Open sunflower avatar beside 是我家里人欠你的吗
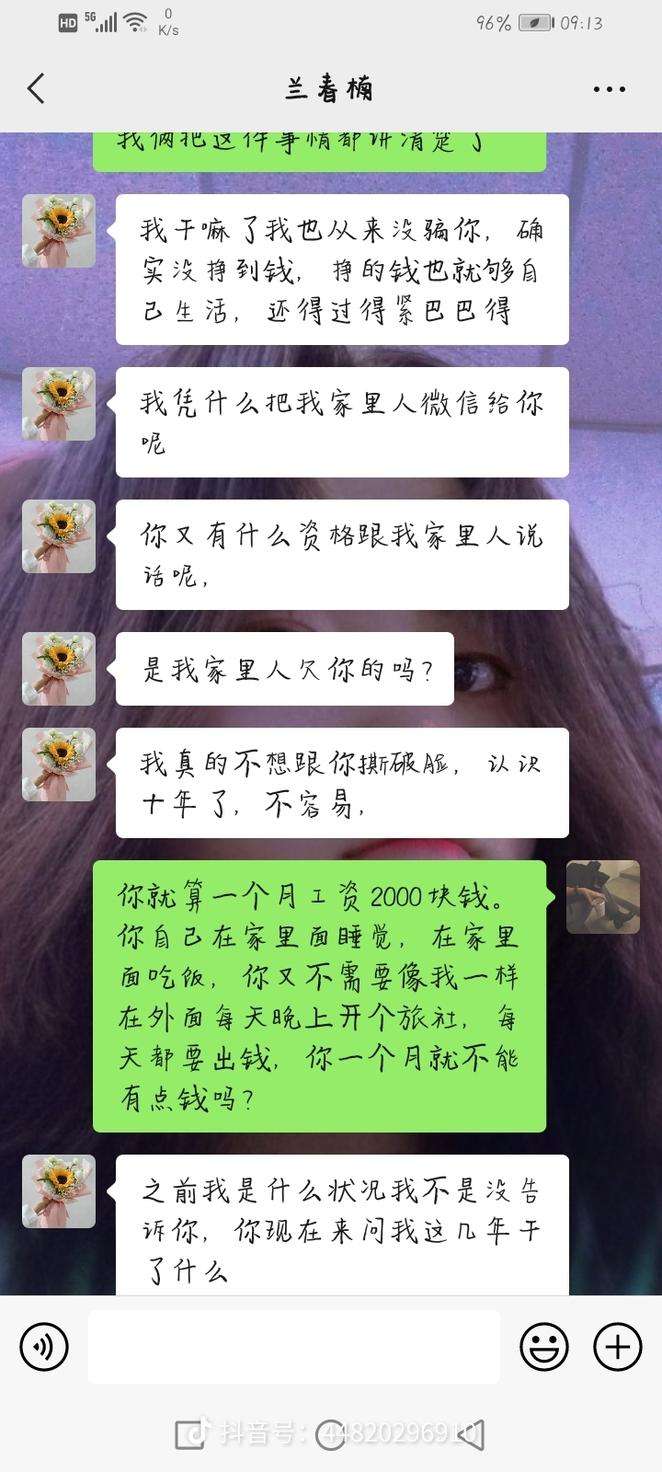662x1472 pixels. pos(59,668)
